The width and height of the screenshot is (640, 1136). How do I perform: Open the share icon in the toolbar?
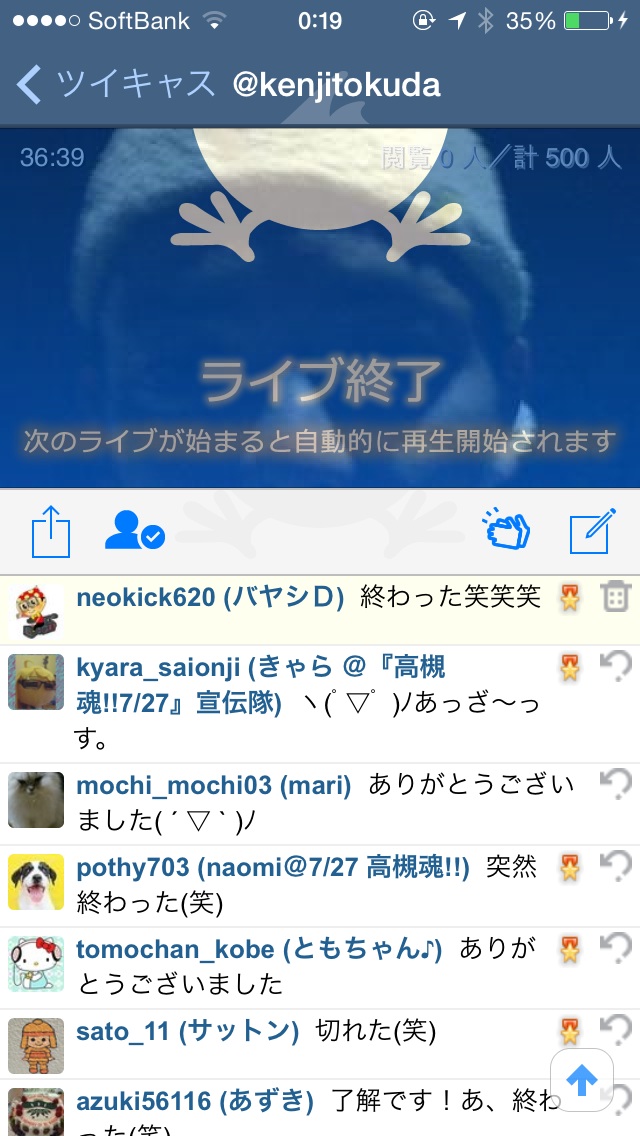[51, 531]
